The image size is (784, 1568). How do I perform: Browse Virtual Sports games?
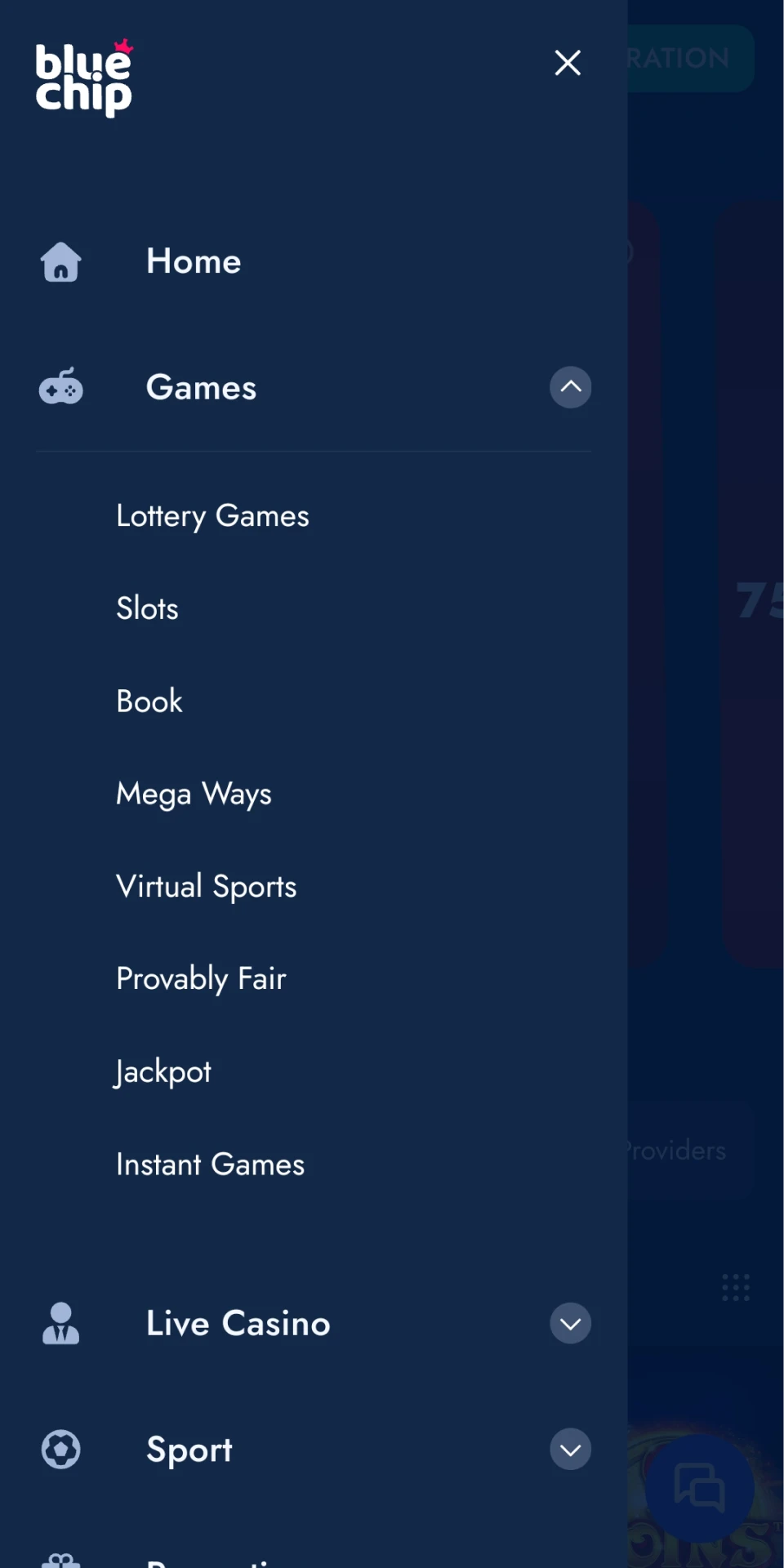click(206, 887)
